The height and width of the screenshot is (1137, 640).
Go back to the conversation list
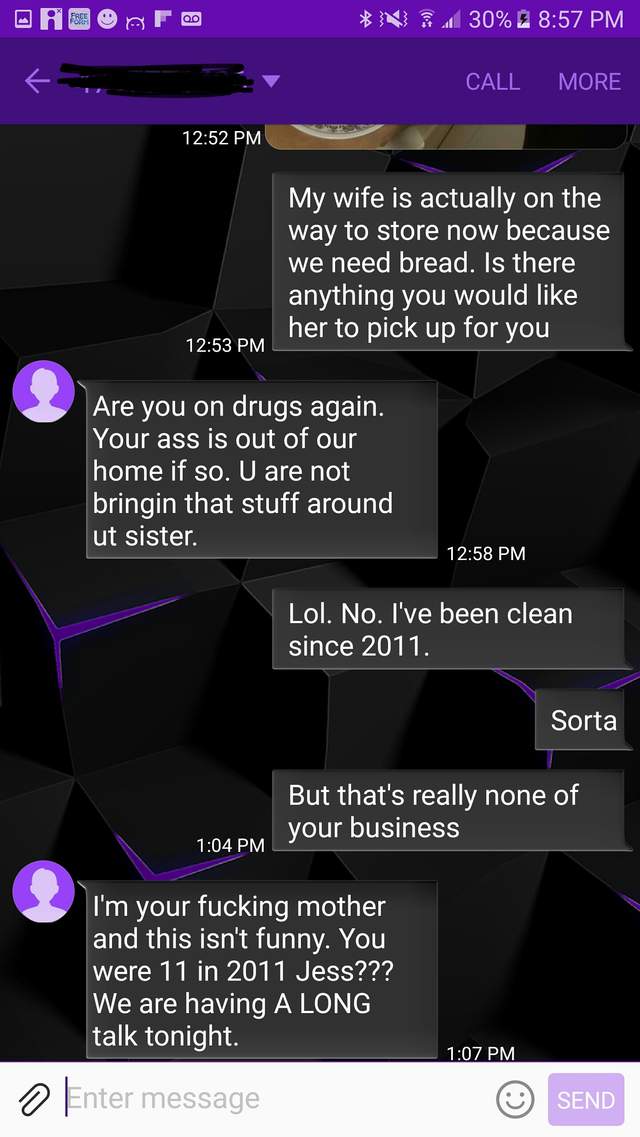37,82
